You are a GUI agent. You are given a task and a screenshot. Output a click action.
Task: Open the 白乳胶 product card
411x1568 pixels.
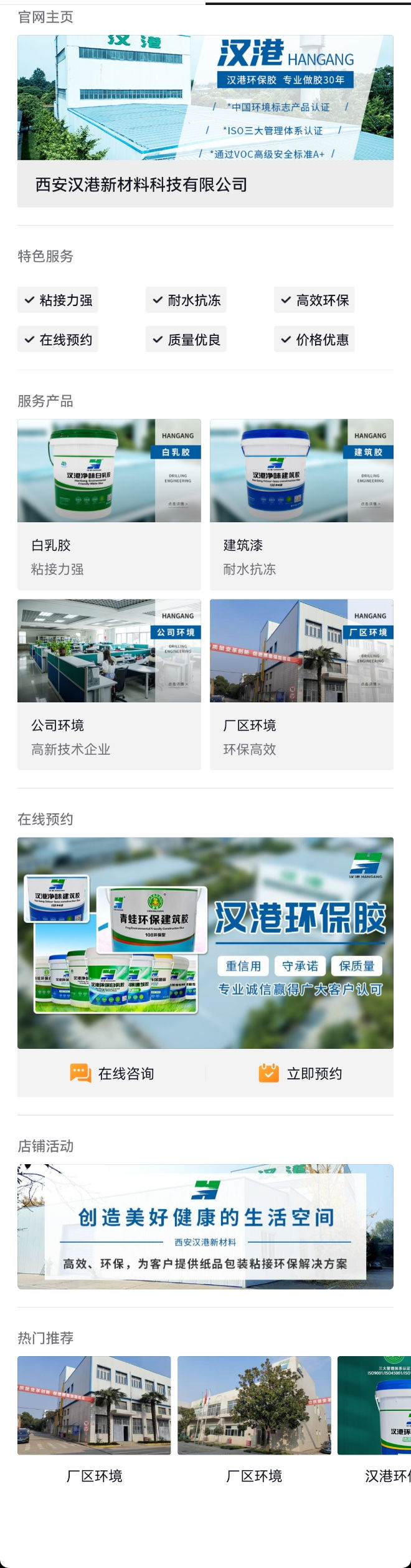pyautogui.click(x=109, y=504)
